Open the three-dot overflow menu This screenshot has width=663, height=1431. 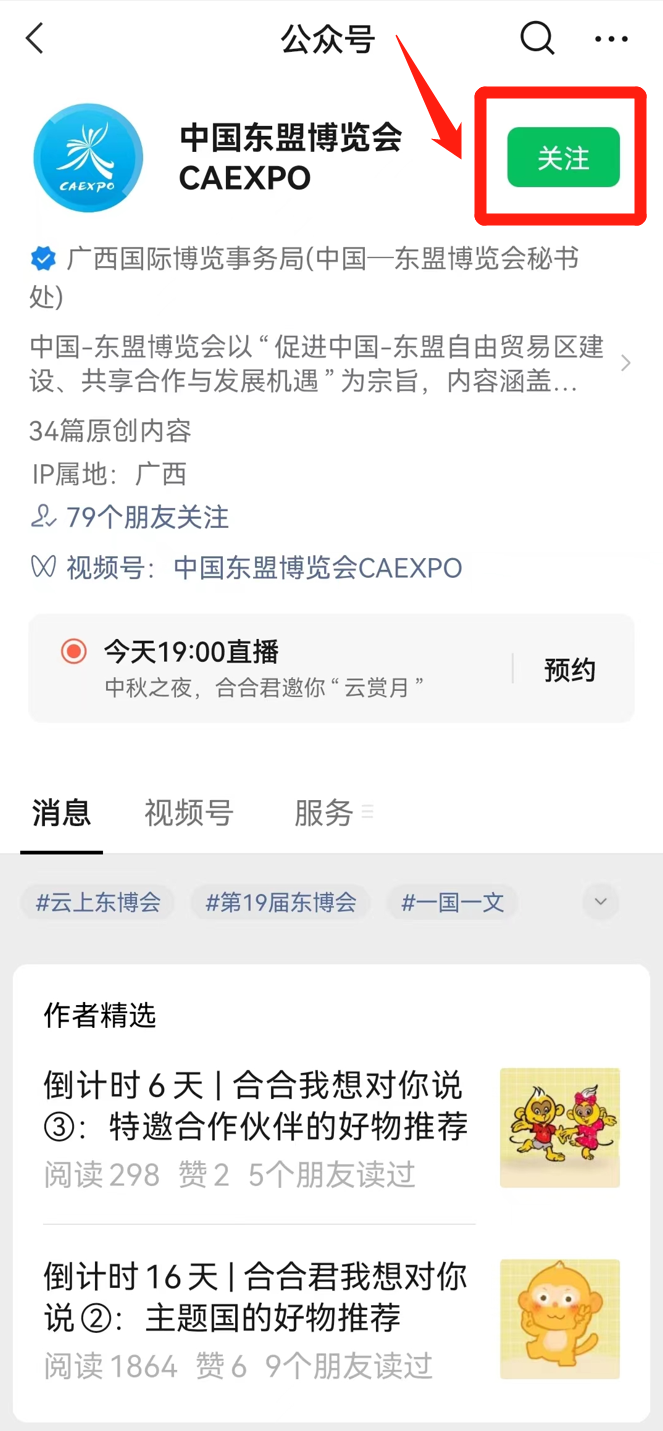point(611,40)
